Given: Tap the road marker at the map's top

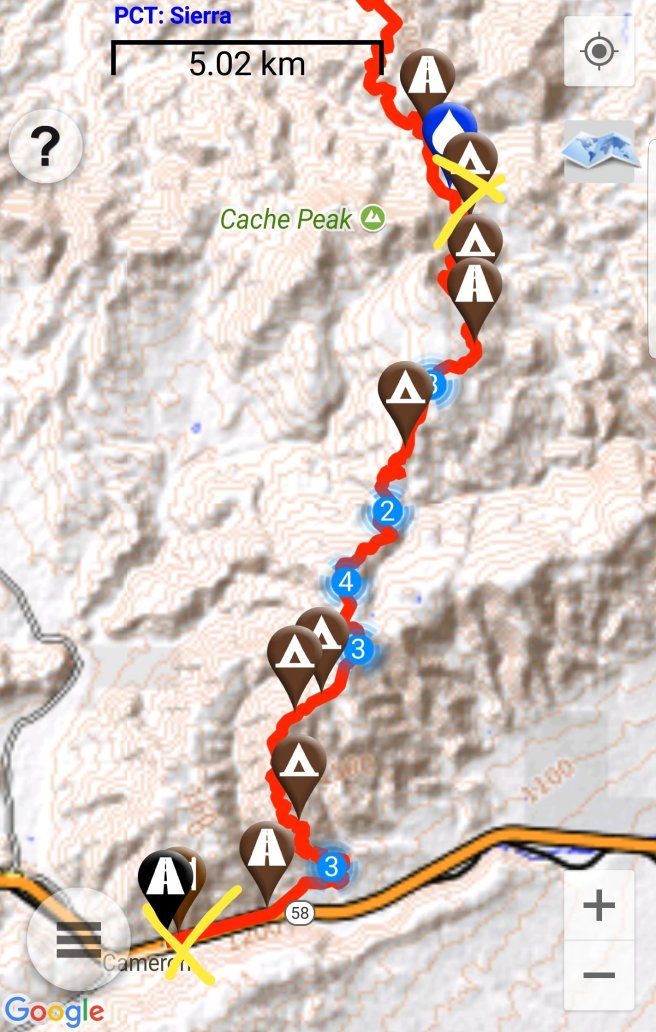Looking at the screenshot, I should (x=427, y=74).
